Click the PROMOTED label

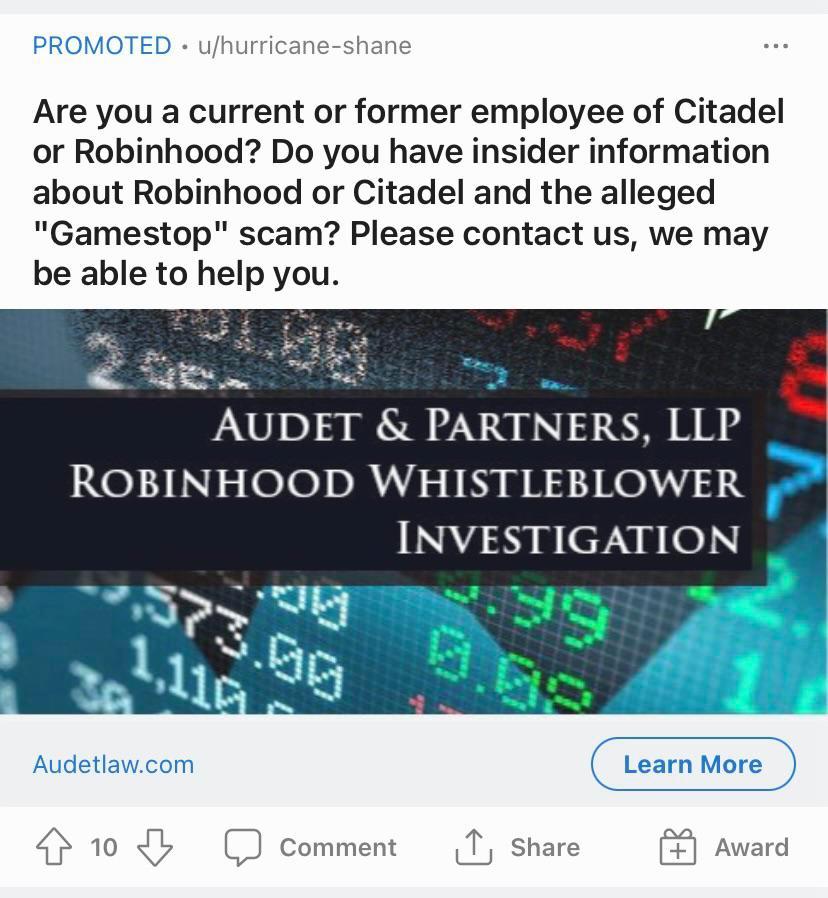[99, 45]
